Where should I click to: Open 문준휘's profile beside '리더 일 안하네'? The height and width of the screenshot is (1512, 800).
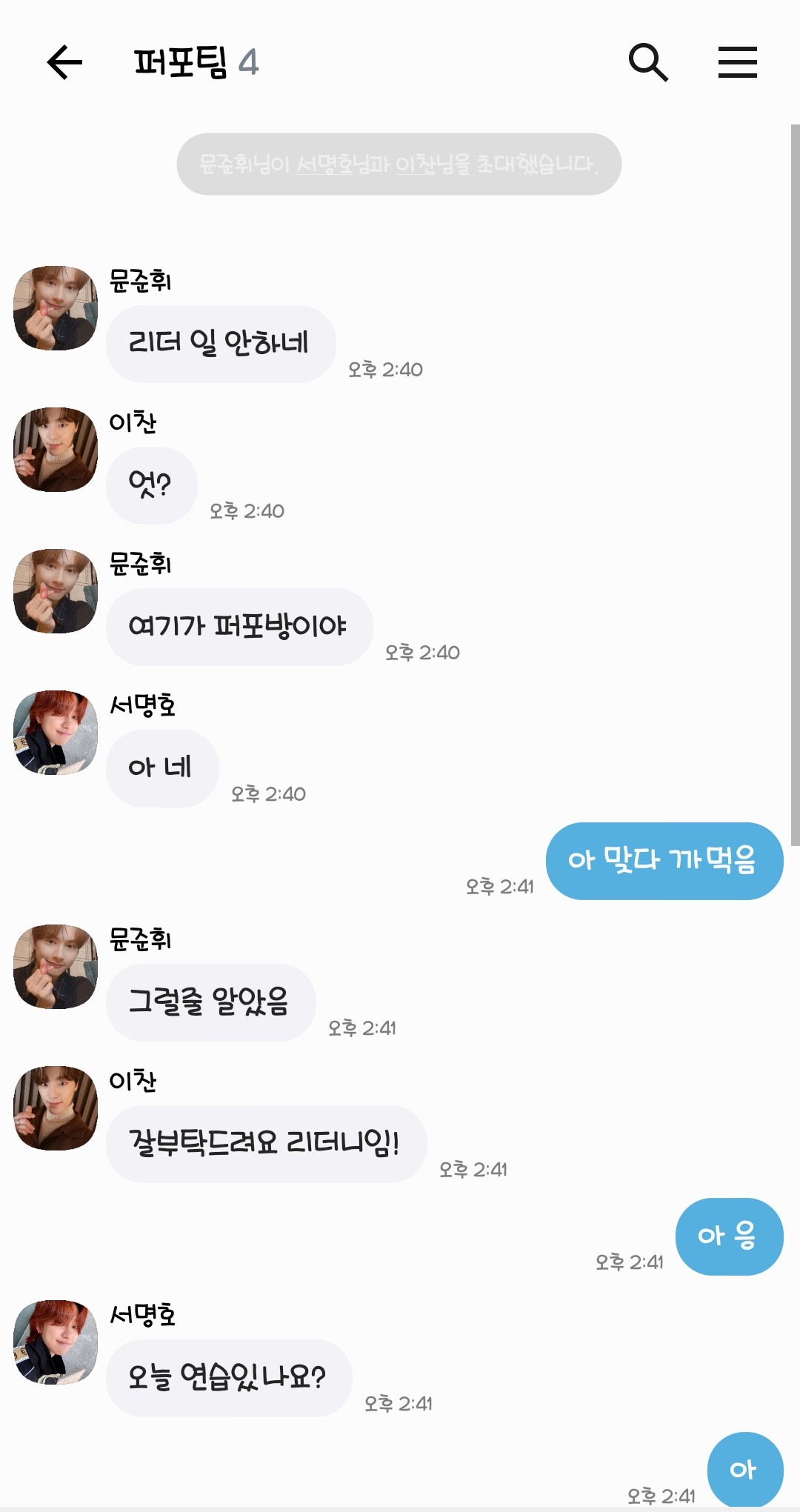click(x=56, y=308)
